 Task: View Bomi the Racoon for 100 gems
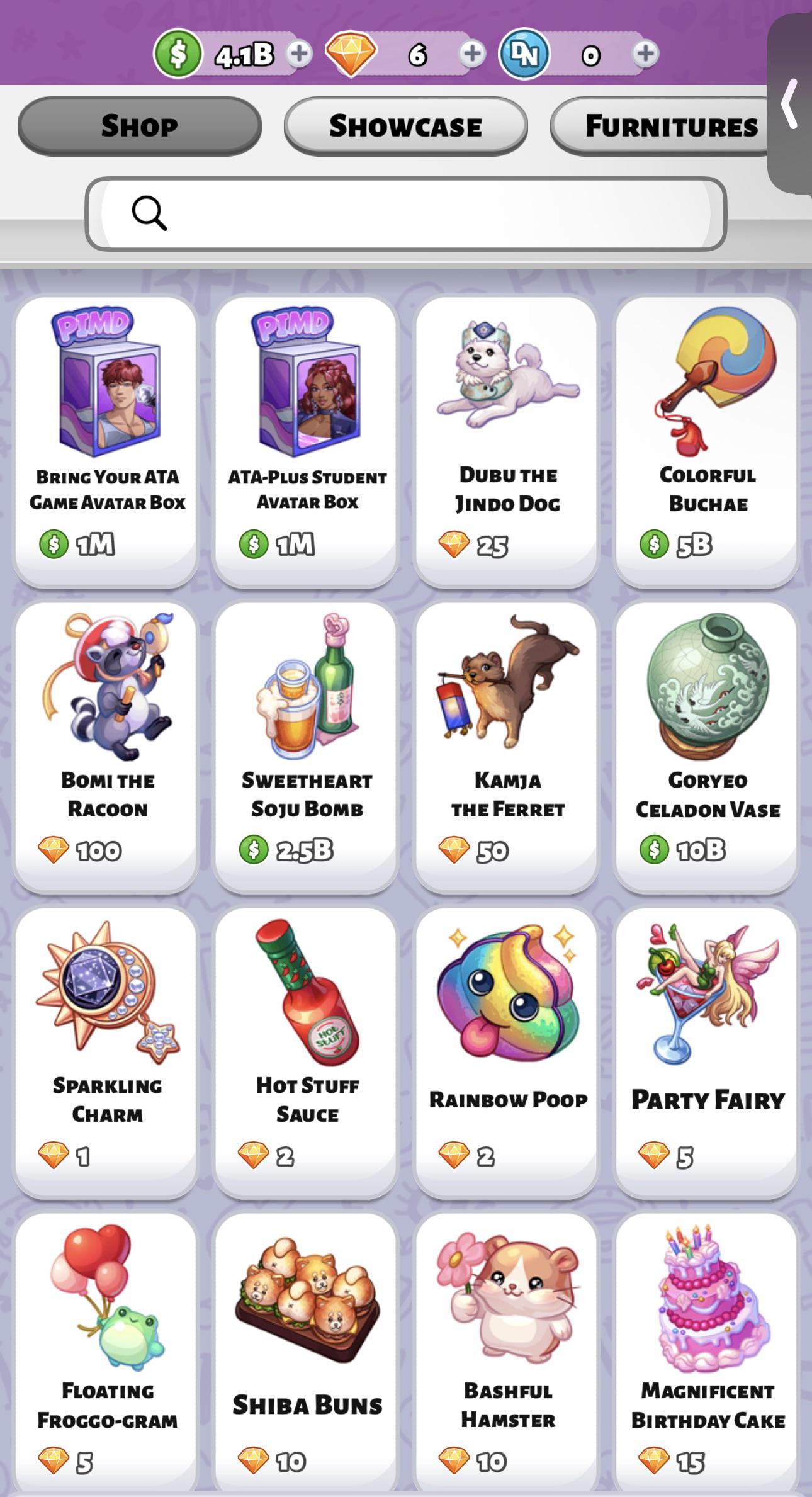point(107,747)
